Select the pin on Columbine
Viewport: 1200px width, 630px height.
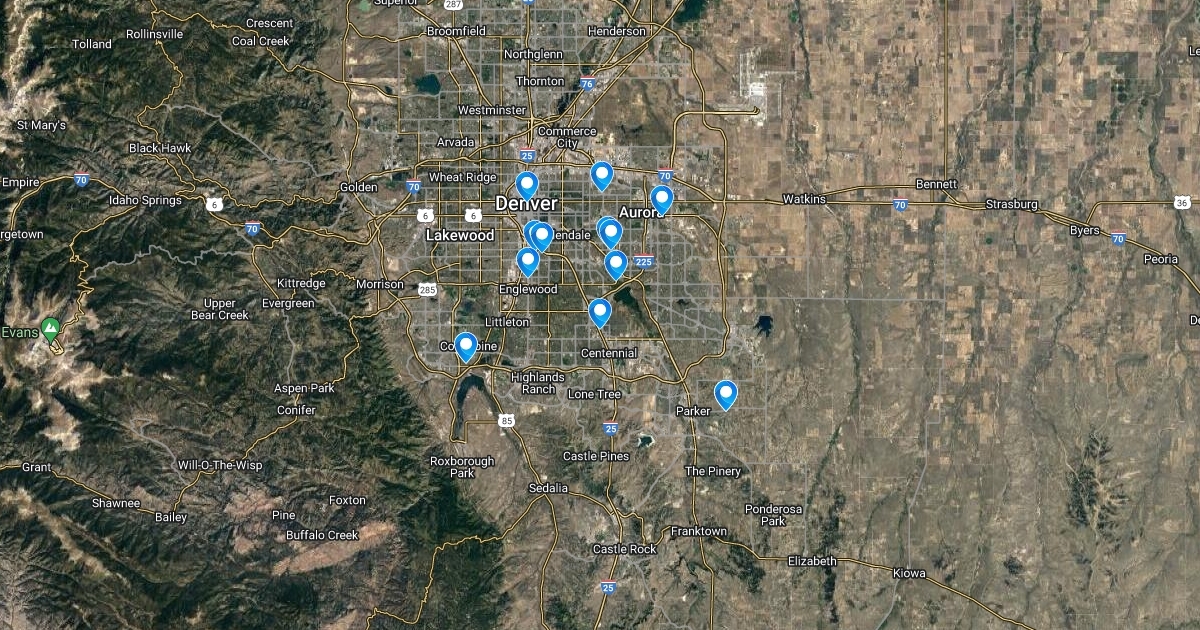pyautogui.click(x=465, y=346)
